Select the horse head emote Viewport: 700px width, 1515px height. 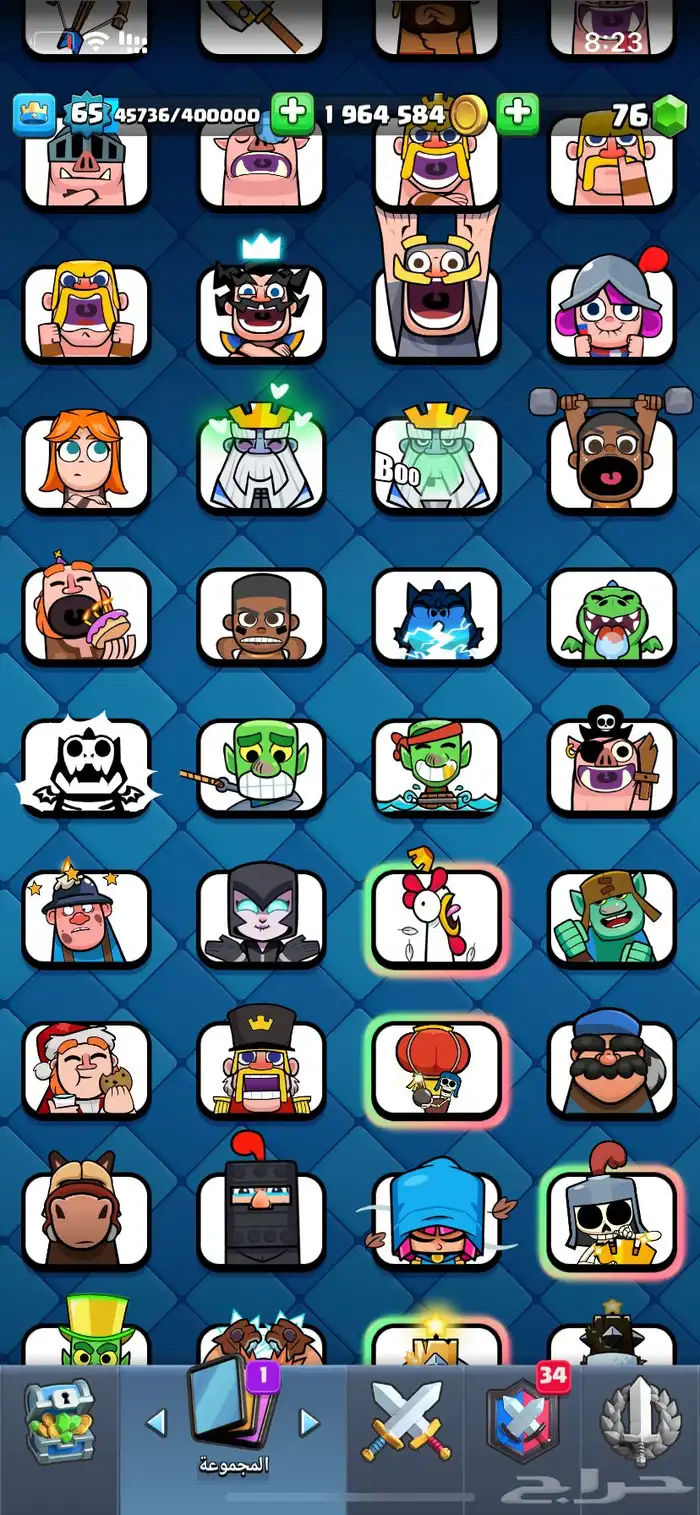86,1219
